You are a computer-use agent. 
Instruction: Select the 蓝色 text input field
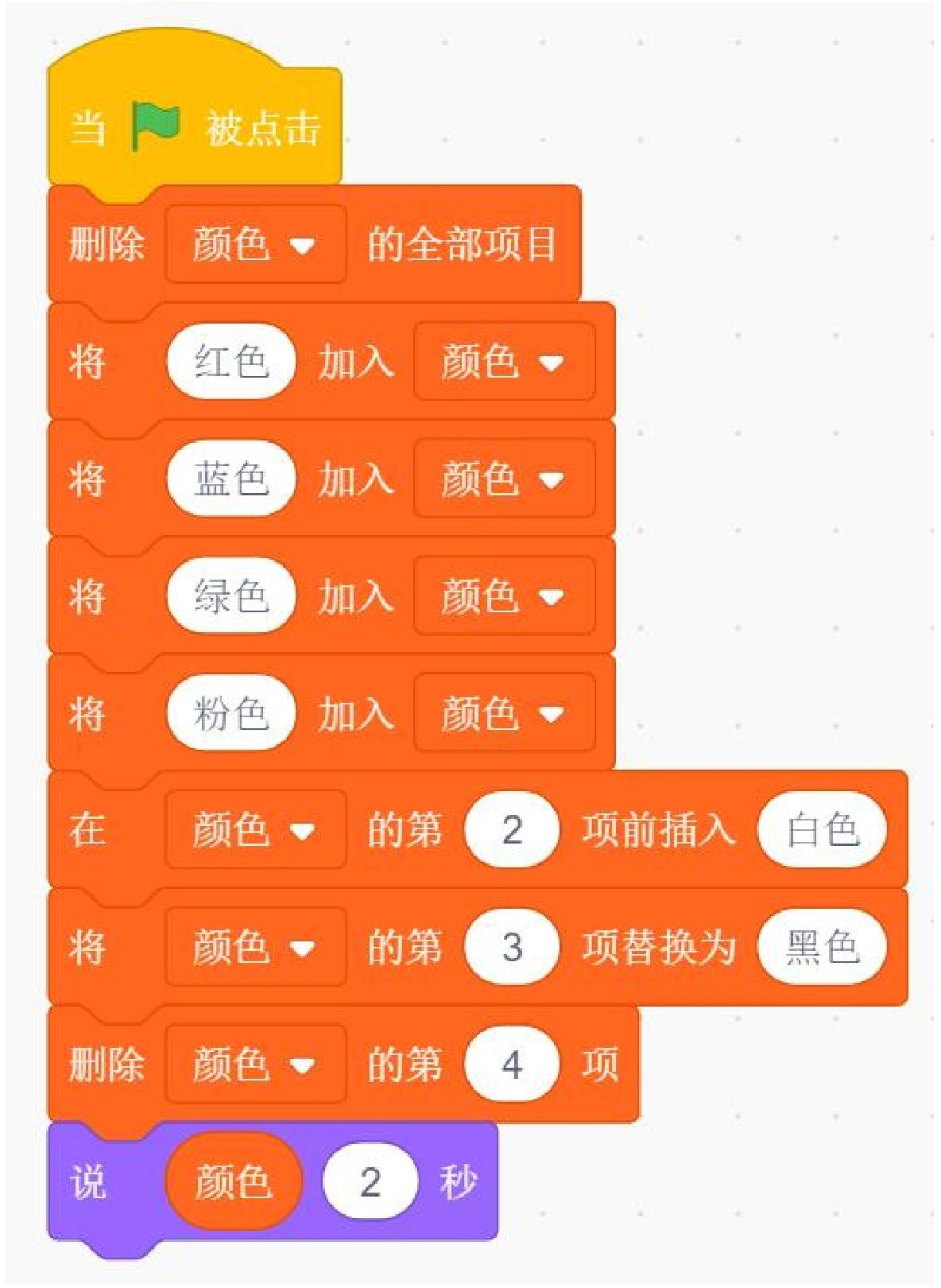230,477
